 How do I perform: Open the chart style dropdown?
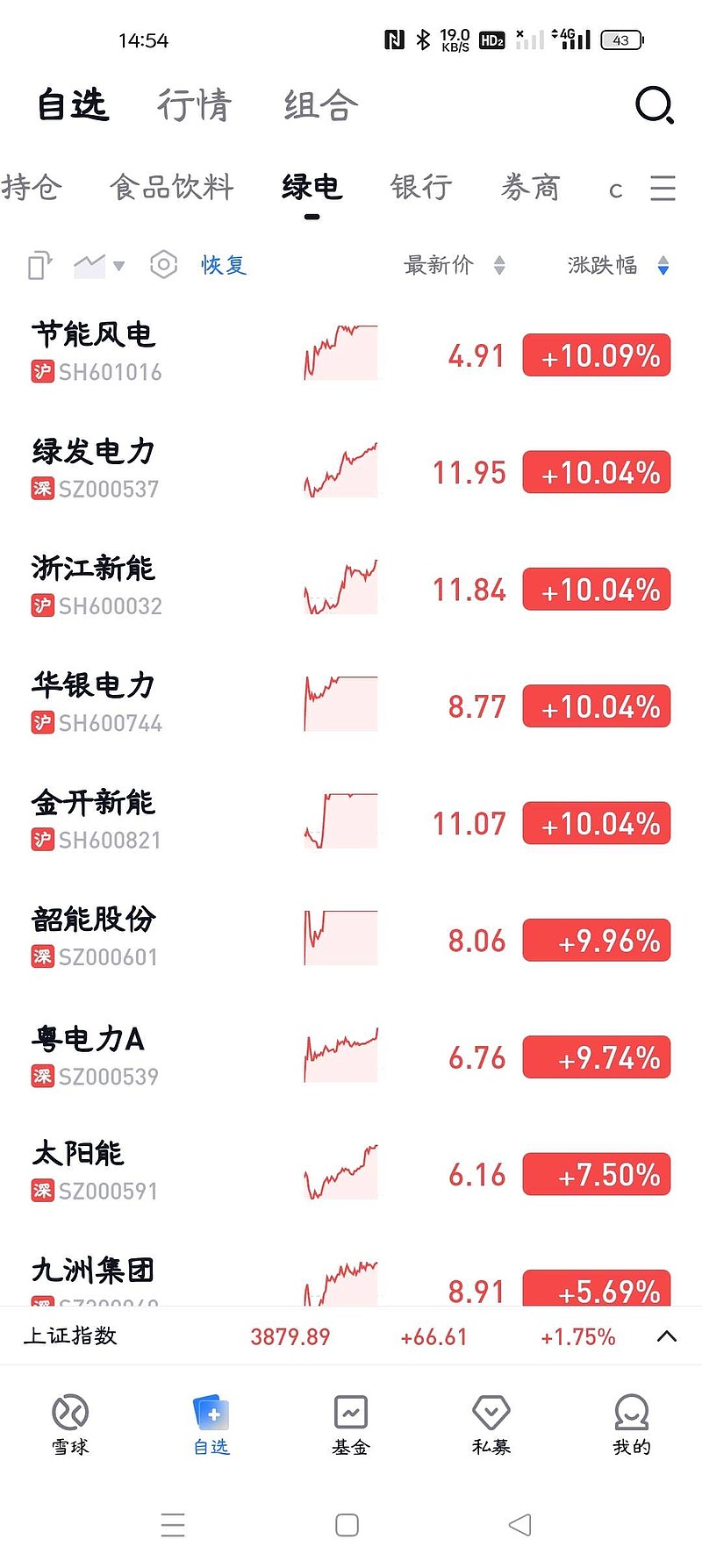(x=98, y=264)
